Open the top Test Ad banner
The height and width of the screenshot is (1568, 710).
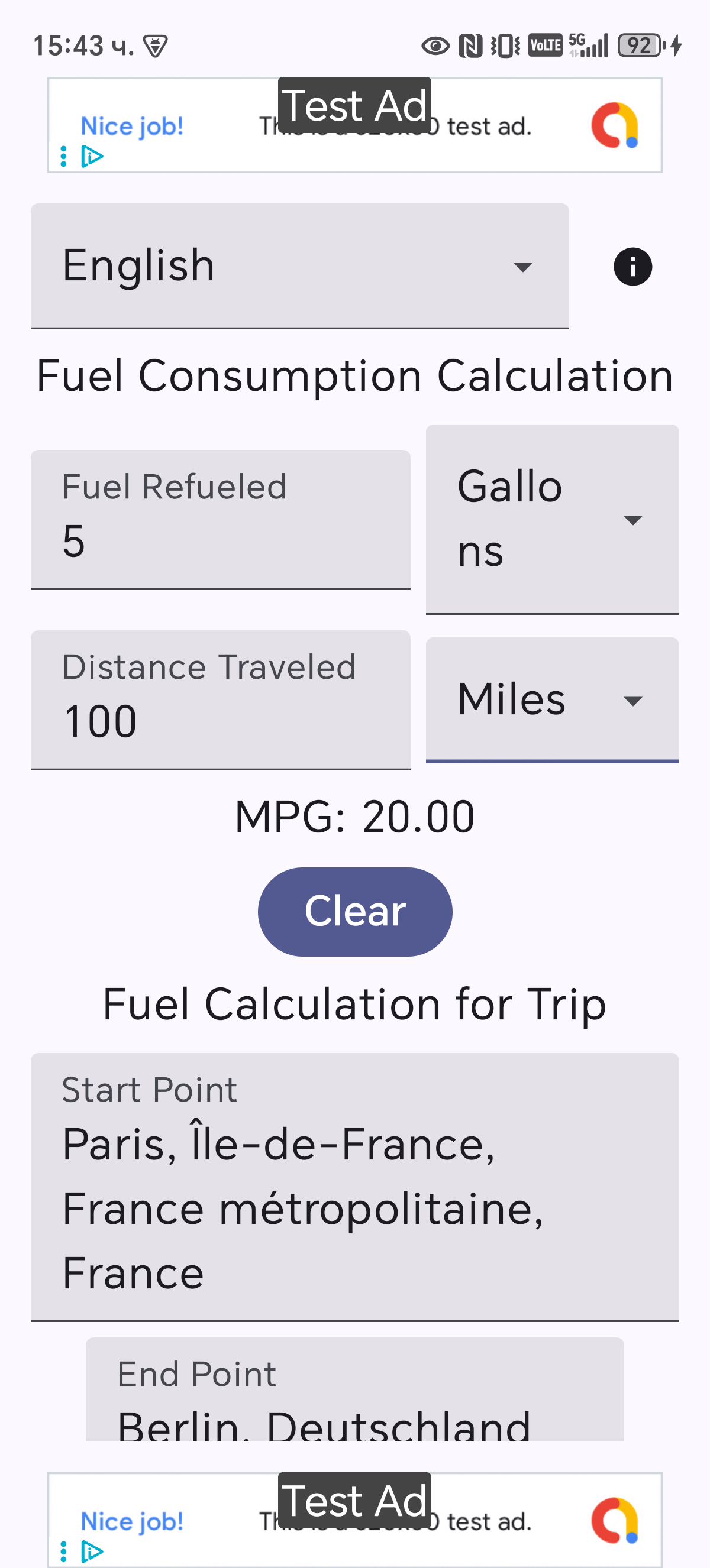[x=354, y=125]
